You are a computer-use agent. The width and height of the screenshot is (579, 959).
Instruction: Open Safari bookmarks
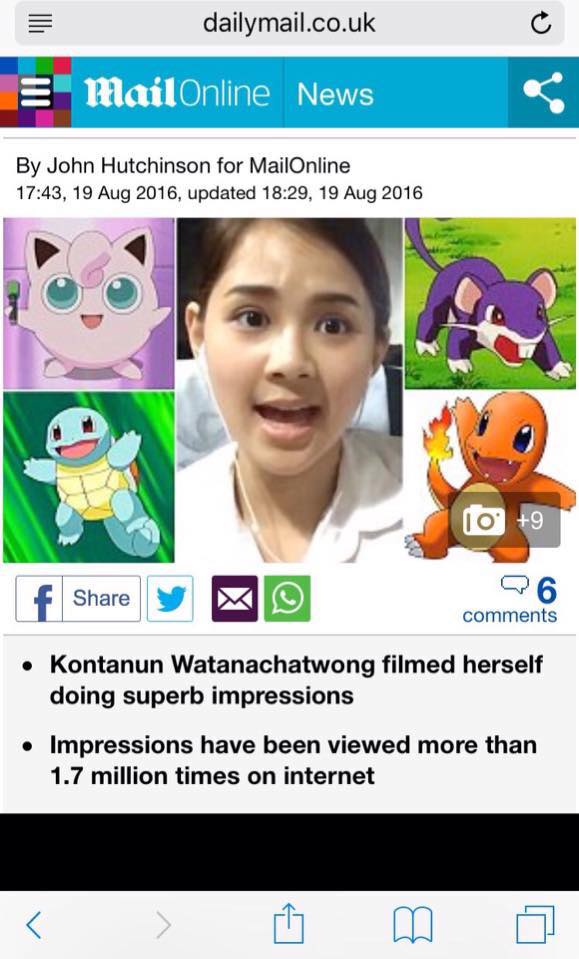click(x=413, y=924)
